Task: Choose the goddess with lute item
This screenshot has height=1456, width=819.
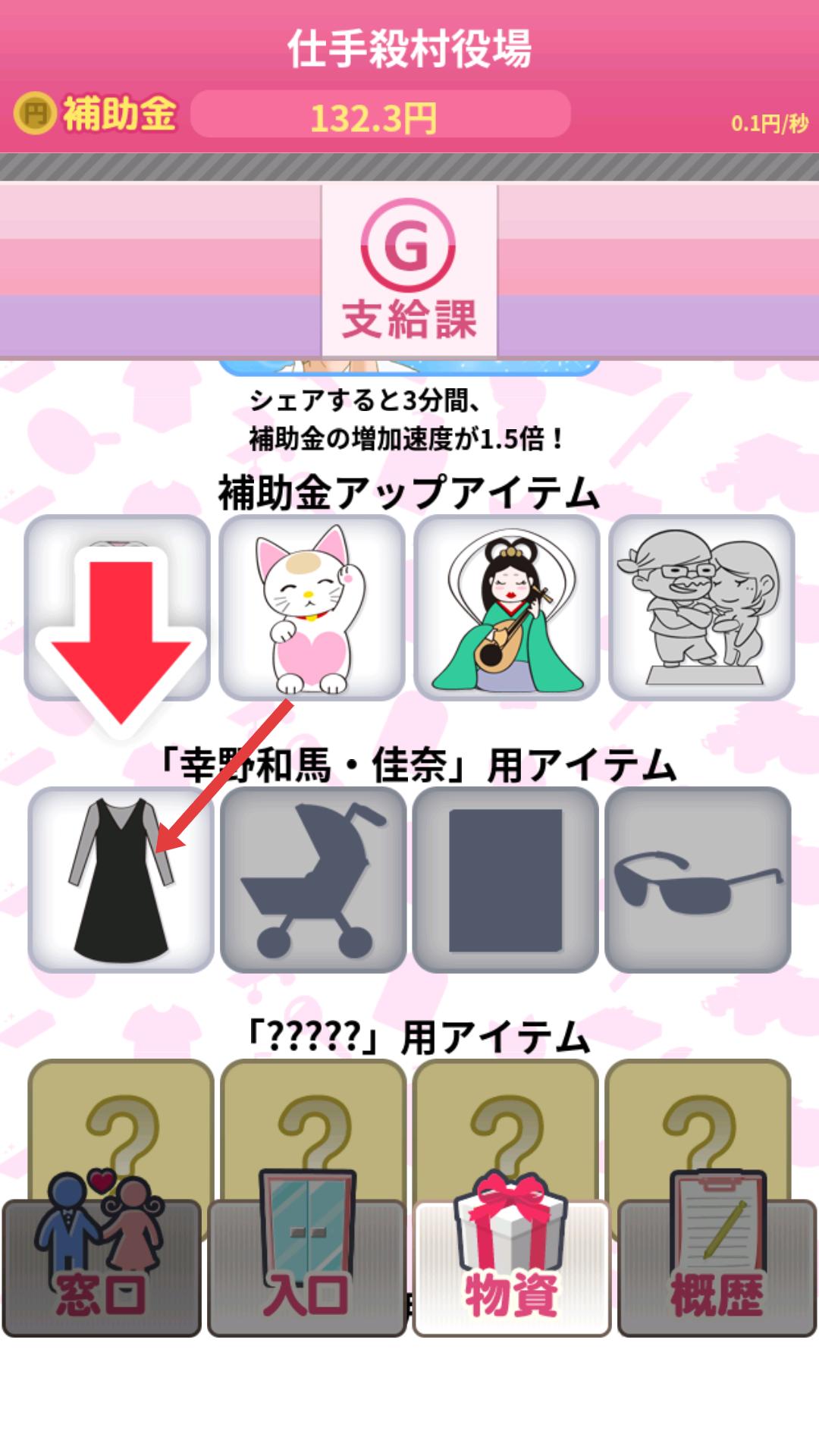Action: pos(507,607)
